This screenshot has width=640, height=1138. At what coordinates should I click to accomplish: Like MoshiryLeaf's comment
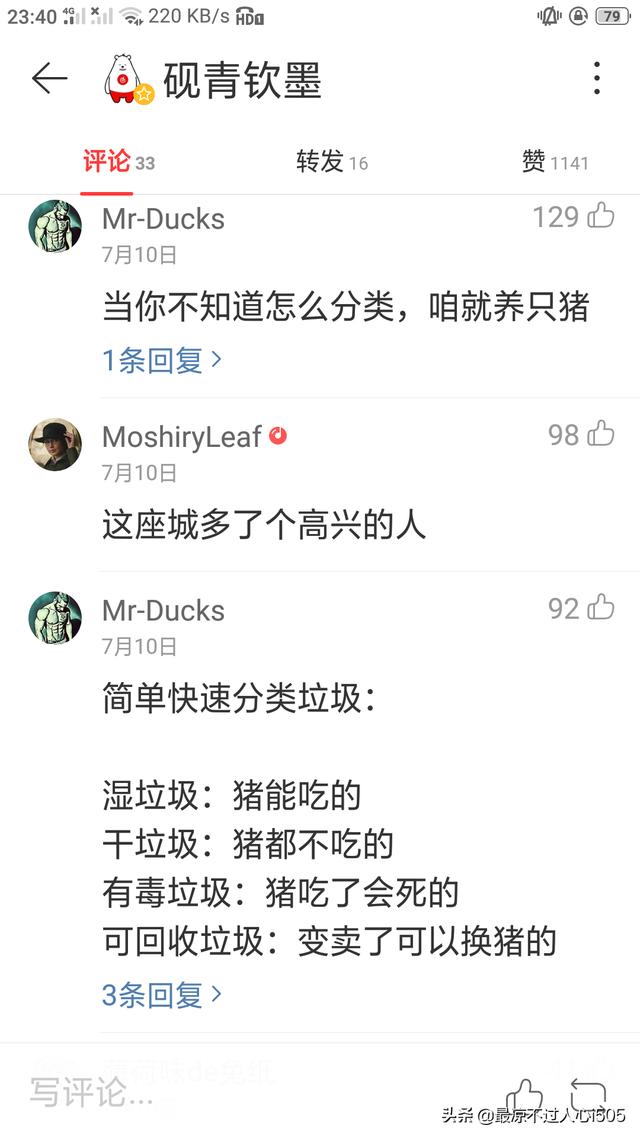(x=601, y=434)
